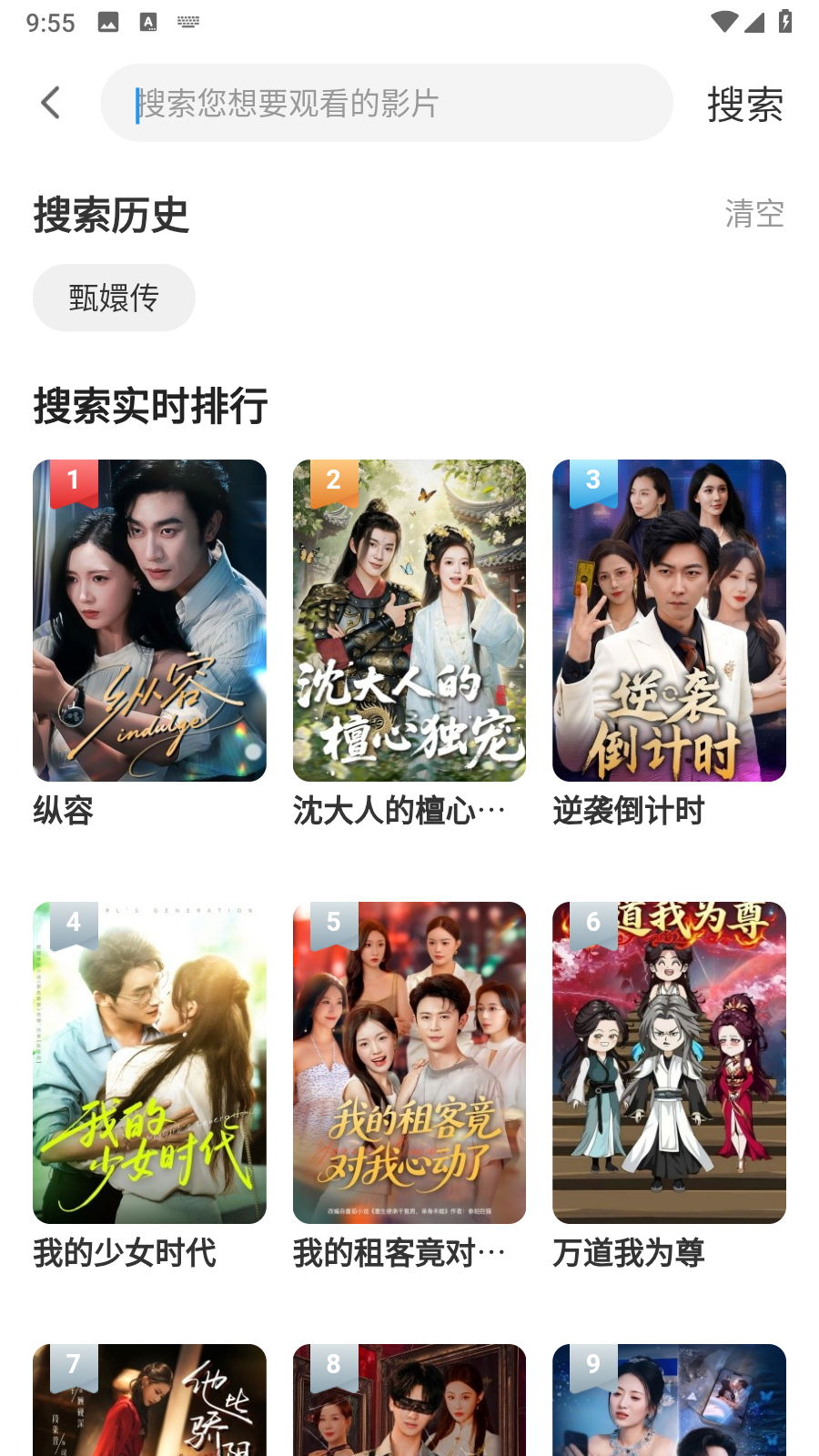Tap the search input field
The width and height of the screenshot is (819, 1456).
coord(387,102)
